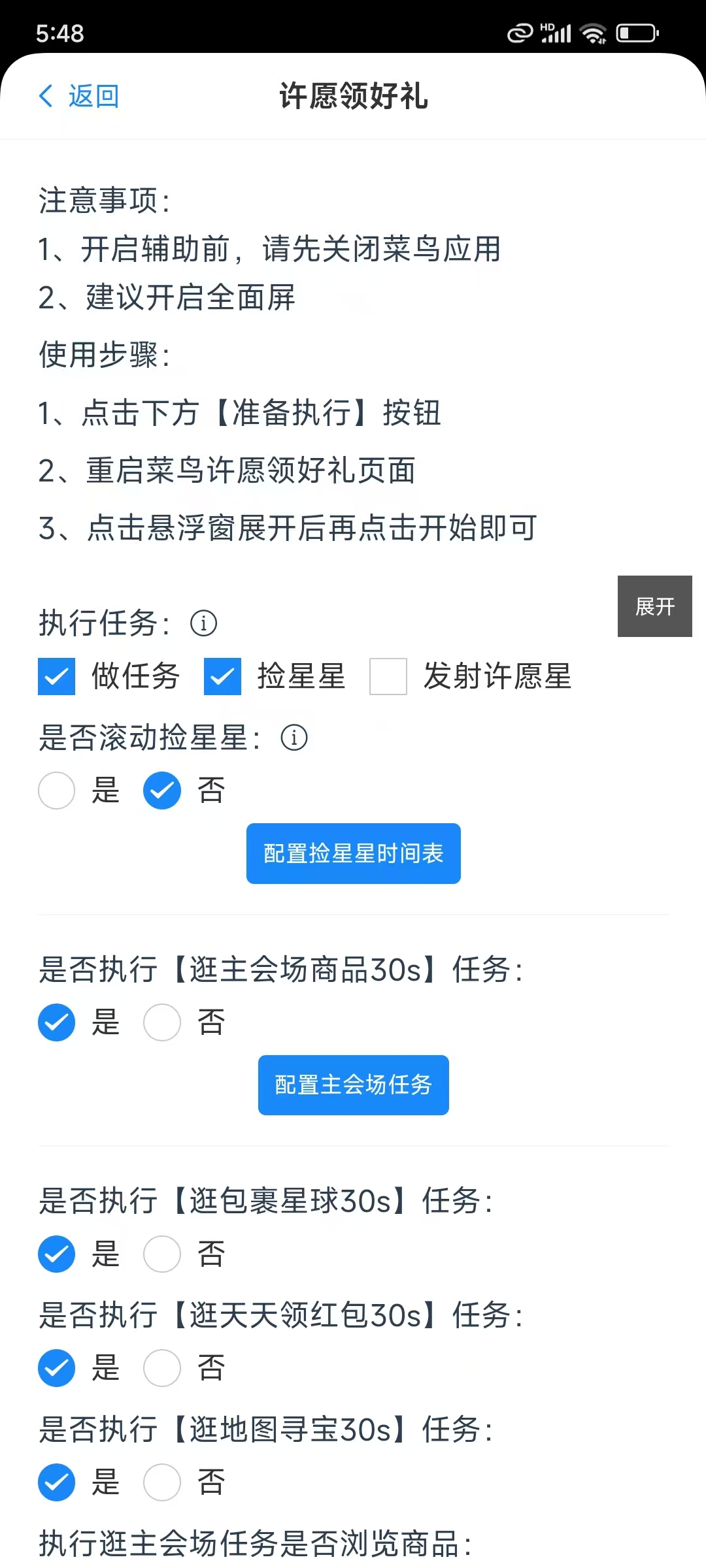Viewport: 706px width, 1568px height.
Task: Uncheck the 做任务 checkbox
Action: click(x=57, y=676)
